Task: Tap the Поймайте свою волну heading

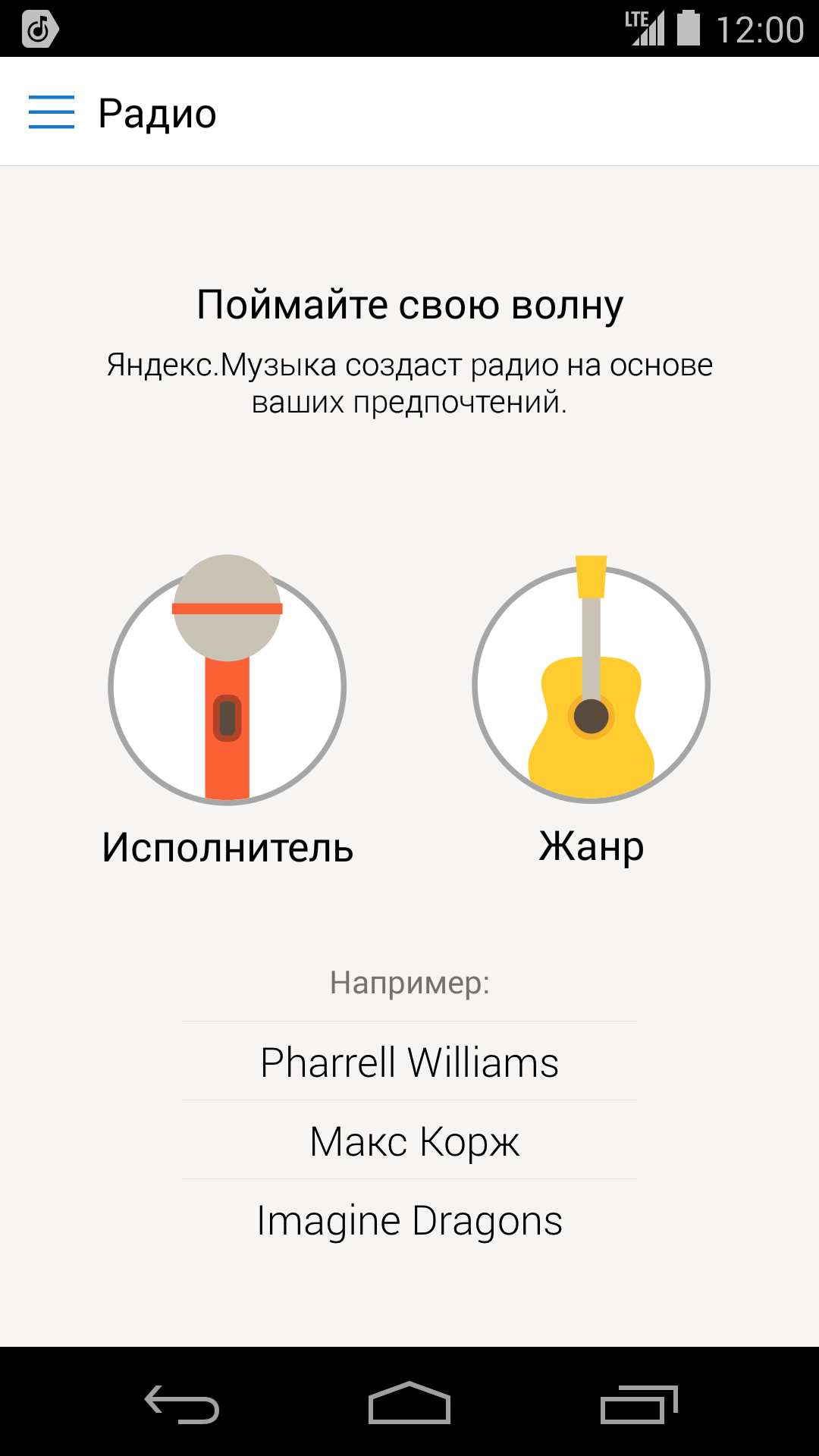Action: pos(409,306)
